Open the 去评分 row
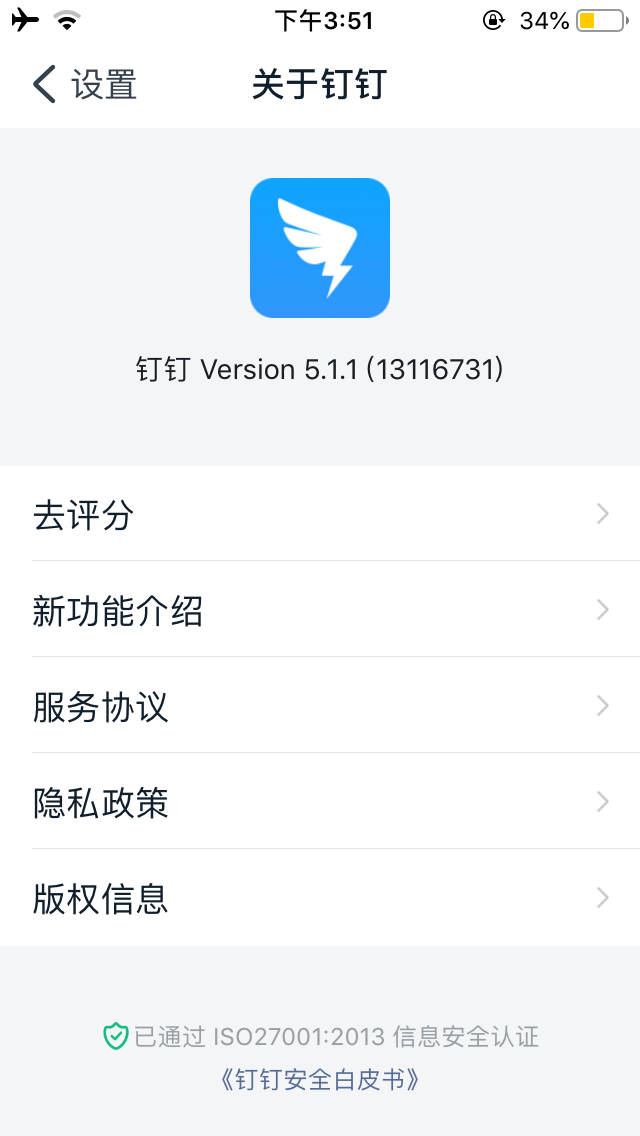This screenshot has width=640, height=1136. (x=320, y=514)
